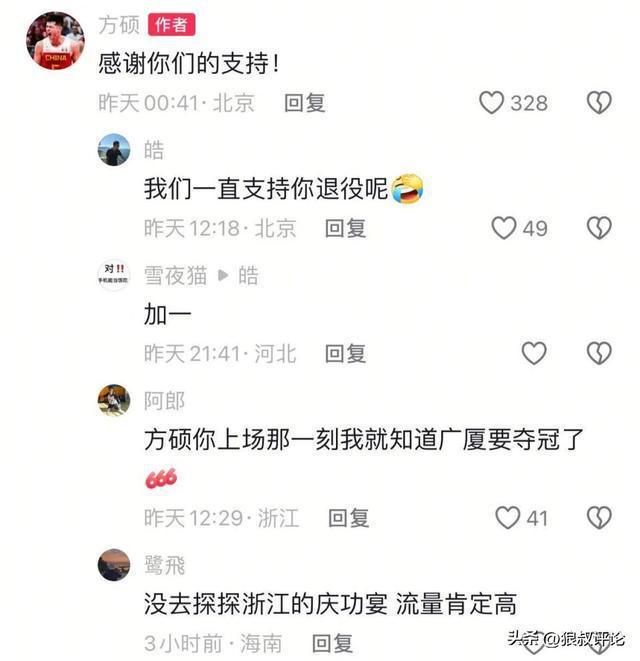This screenshot has height=661, width=640.
Task: Reply to 方硕's comment
Action: [305, 102]
